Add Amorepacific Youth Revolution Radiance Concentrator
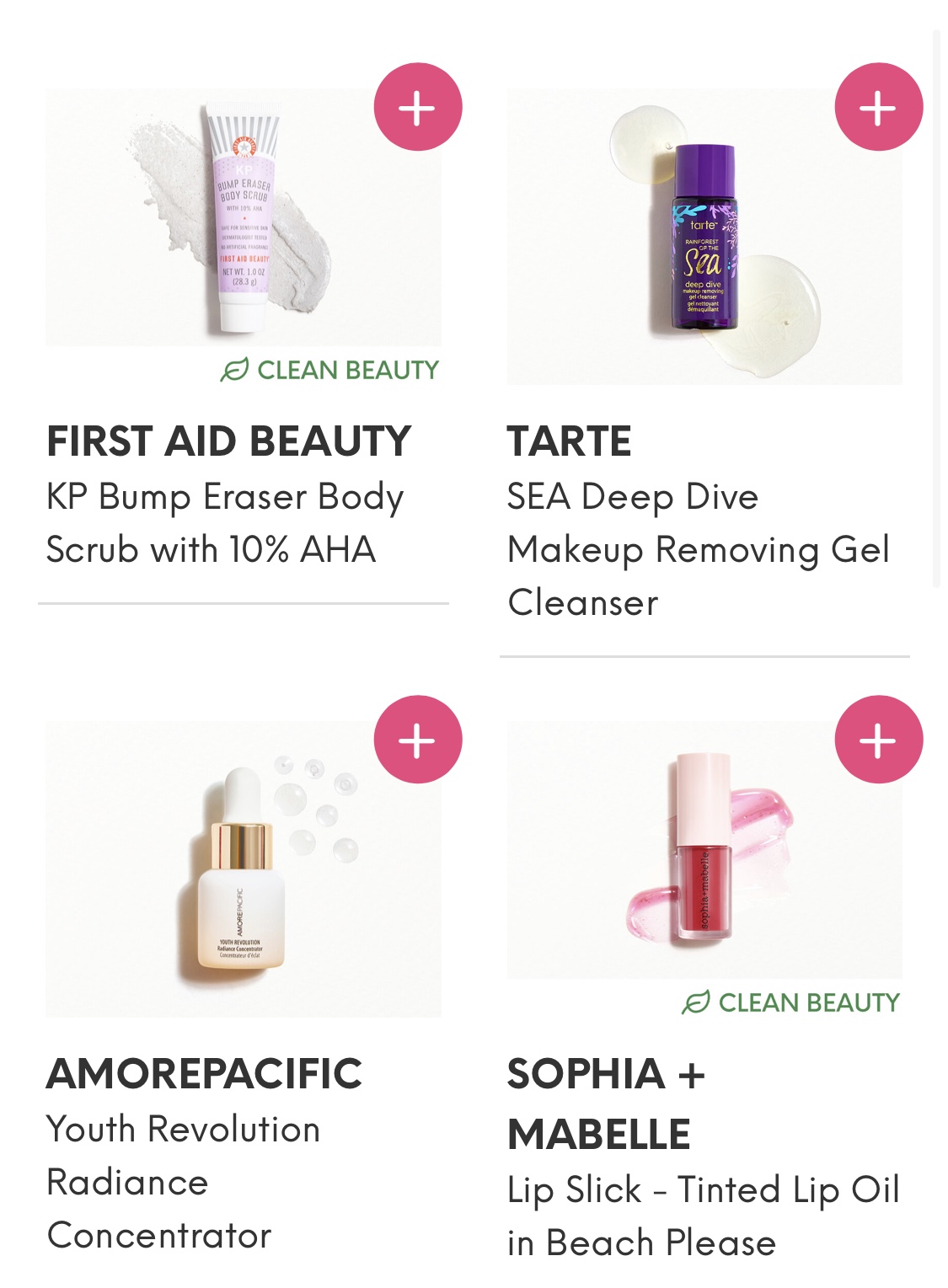This screenshot has height=1288, width=948. click(x=418, y=740)
